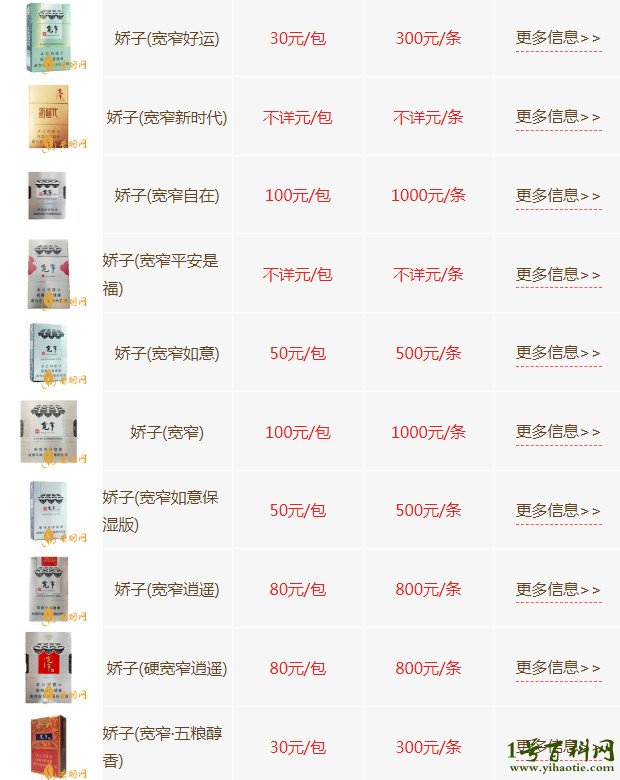This screenshot has width=620, height=780.
Task: View more info for 娇子(宽窄如意保湿版)
Action: click(x=558, y=510)
